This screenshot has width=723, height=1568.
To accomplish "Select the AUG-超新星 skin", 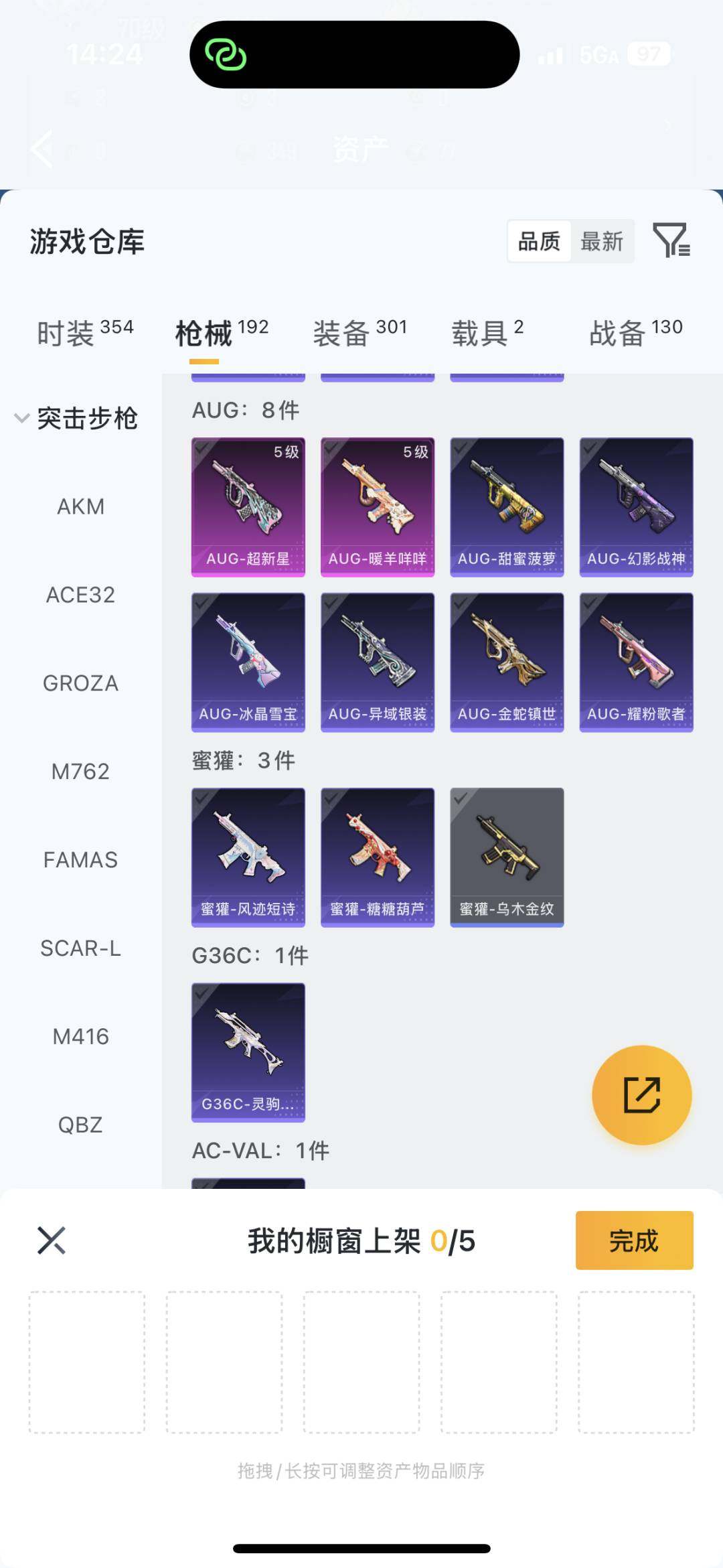I will 248,507.
